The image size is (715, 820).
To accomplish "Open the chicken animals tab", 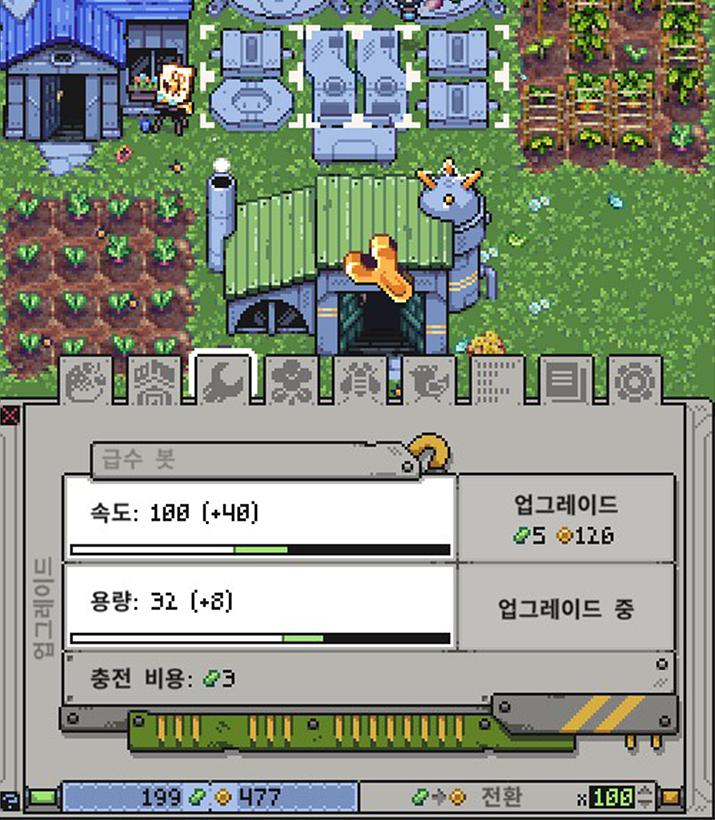I will tap(430, 381).
